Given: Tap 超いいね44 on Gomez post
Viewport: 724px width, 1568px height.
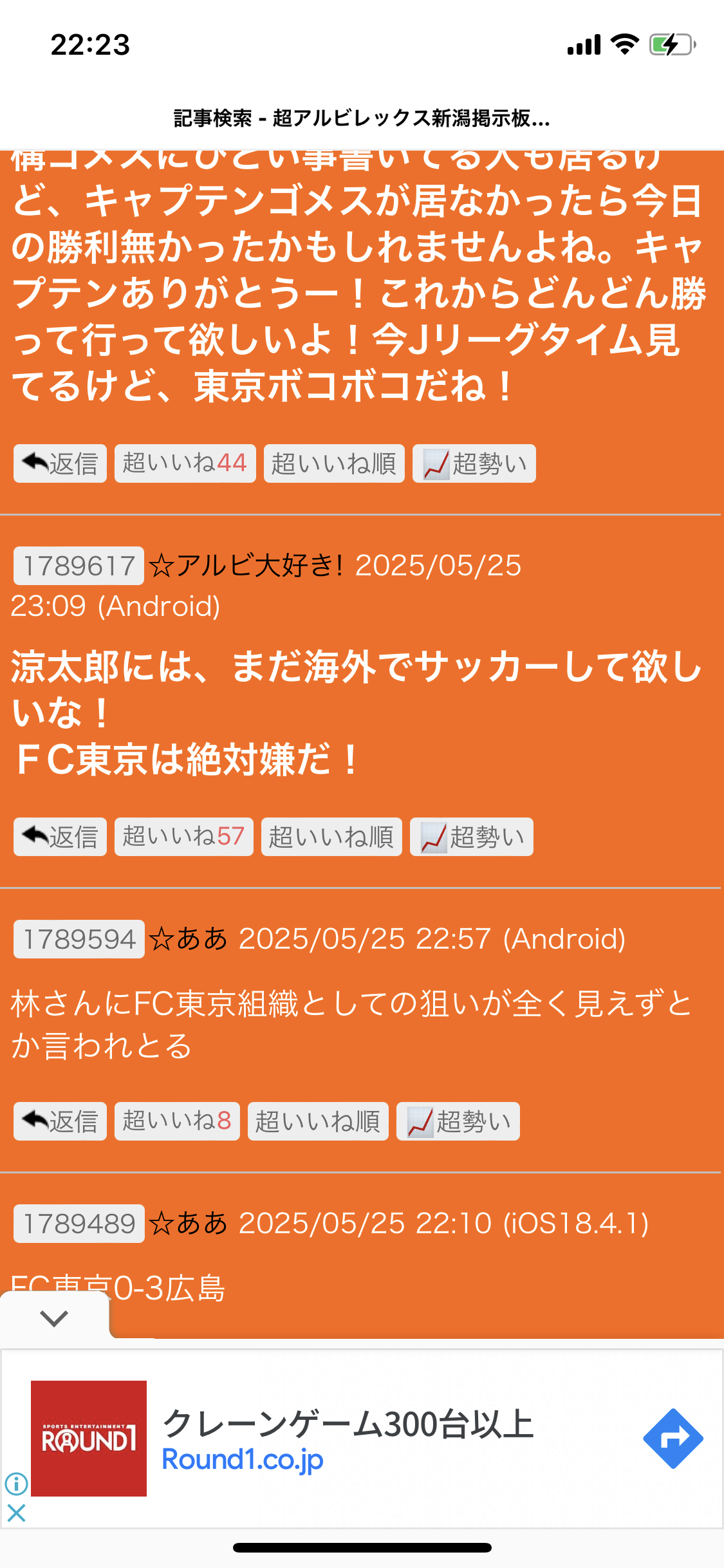Looking at the screenshot, I should pyautogui.click(x=185, y=463).
